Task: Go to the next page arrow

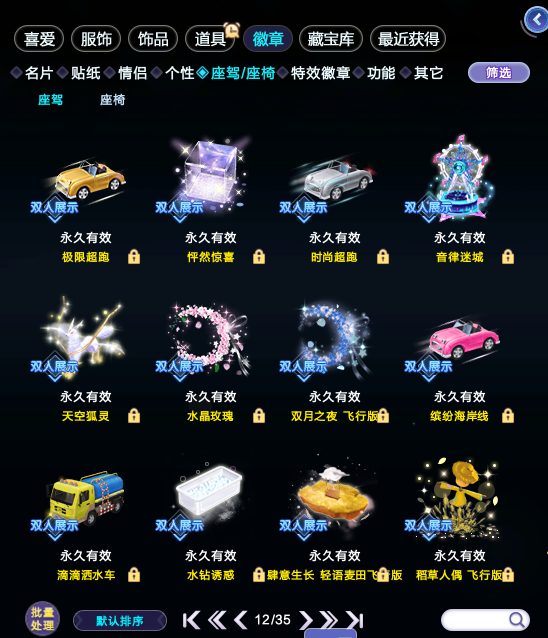Action: point(306,620)
